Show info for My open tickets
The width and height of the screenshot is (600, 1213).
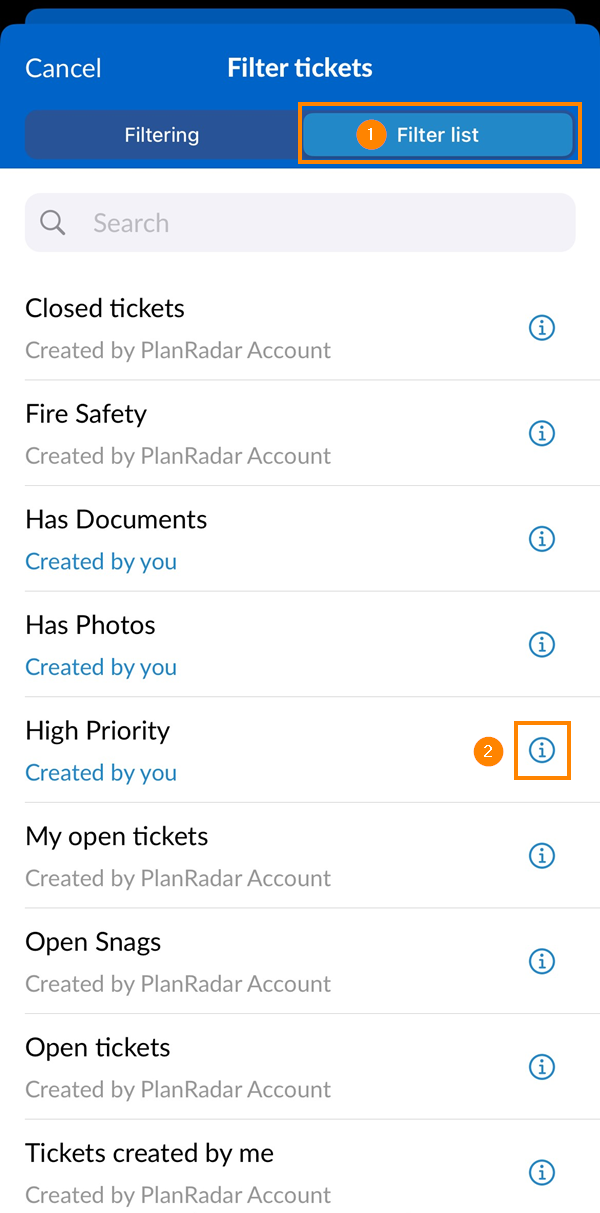[541, 855]
